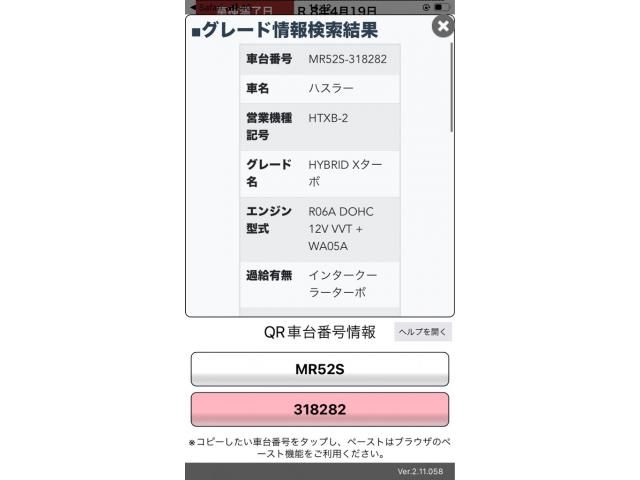This screenshot has width=640, height=480.
Task: Tap the ヘルプを開く help button
Action: coord(423,332)
